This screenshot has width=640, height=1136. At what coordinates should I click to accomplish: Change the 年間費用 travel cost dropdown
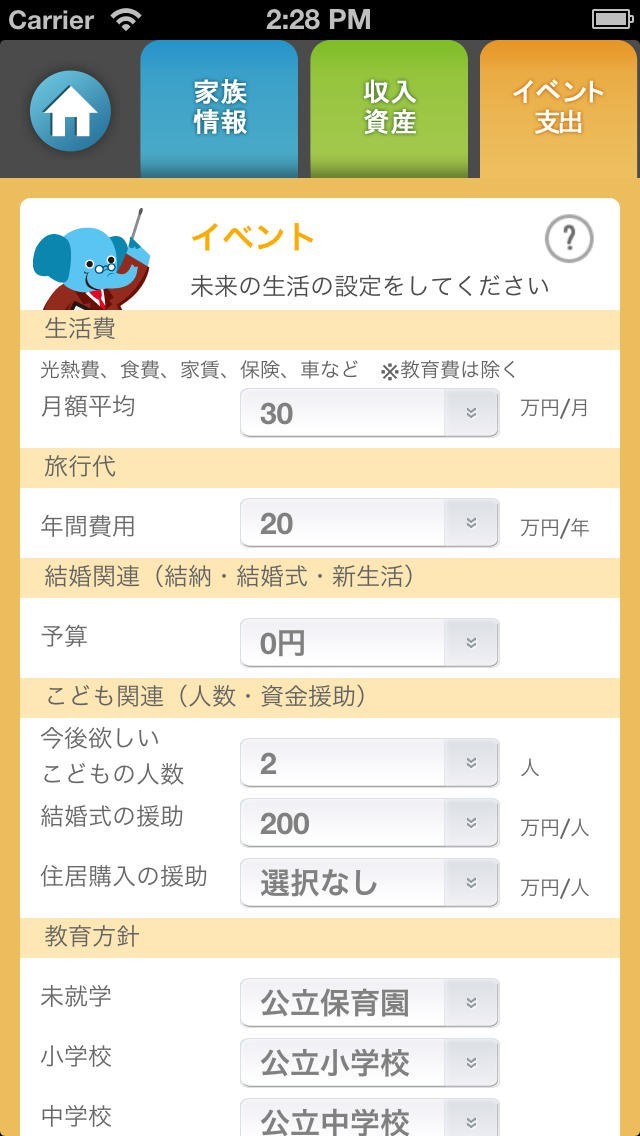click(x=369, y=523)
